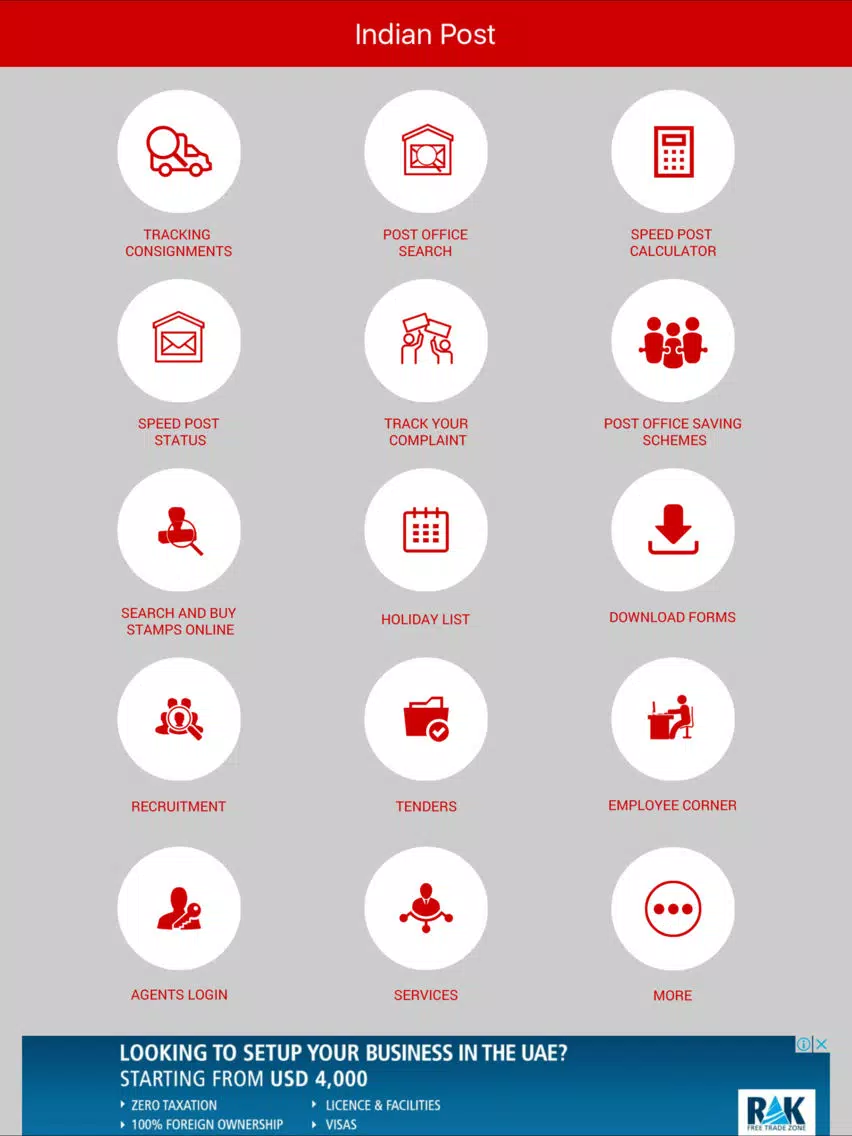
Task: Check Speed Post Status
Action: pos(179,341)
